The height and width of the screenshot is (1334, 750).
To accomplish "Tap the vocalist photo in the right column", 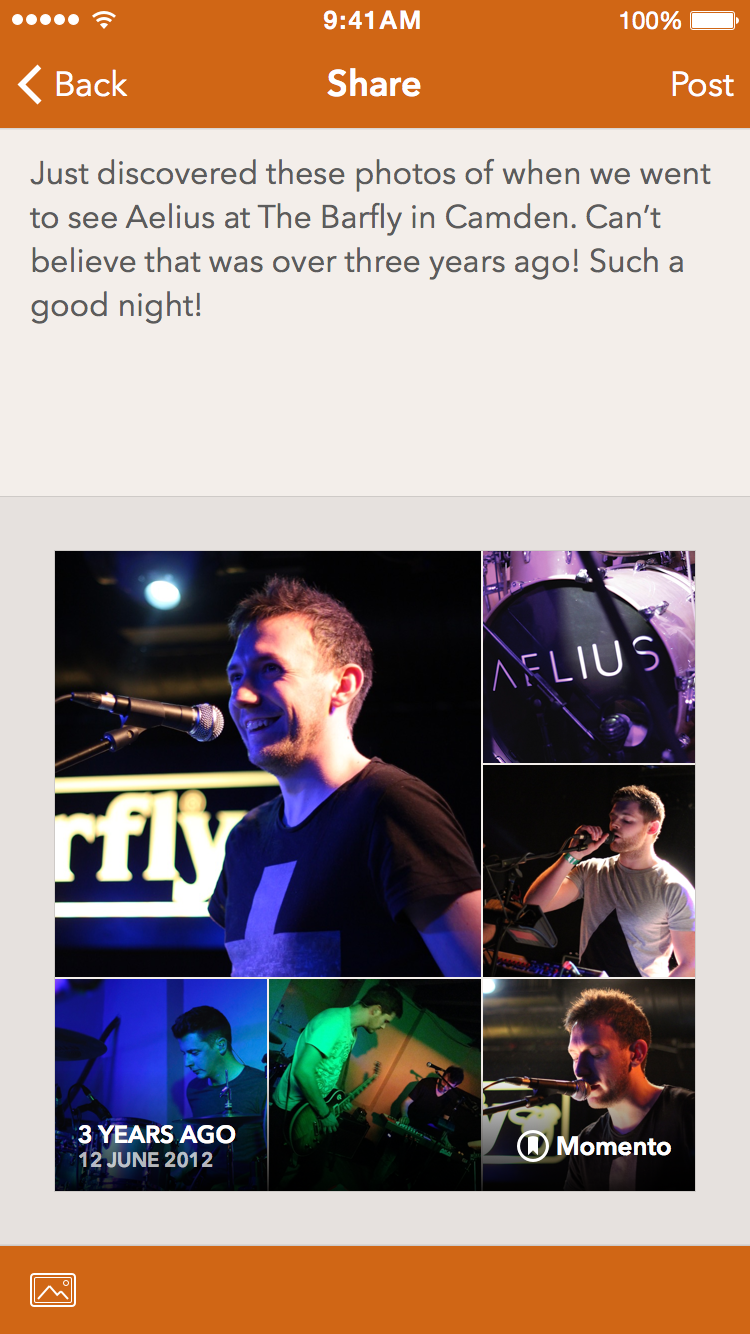I will 588,870.
